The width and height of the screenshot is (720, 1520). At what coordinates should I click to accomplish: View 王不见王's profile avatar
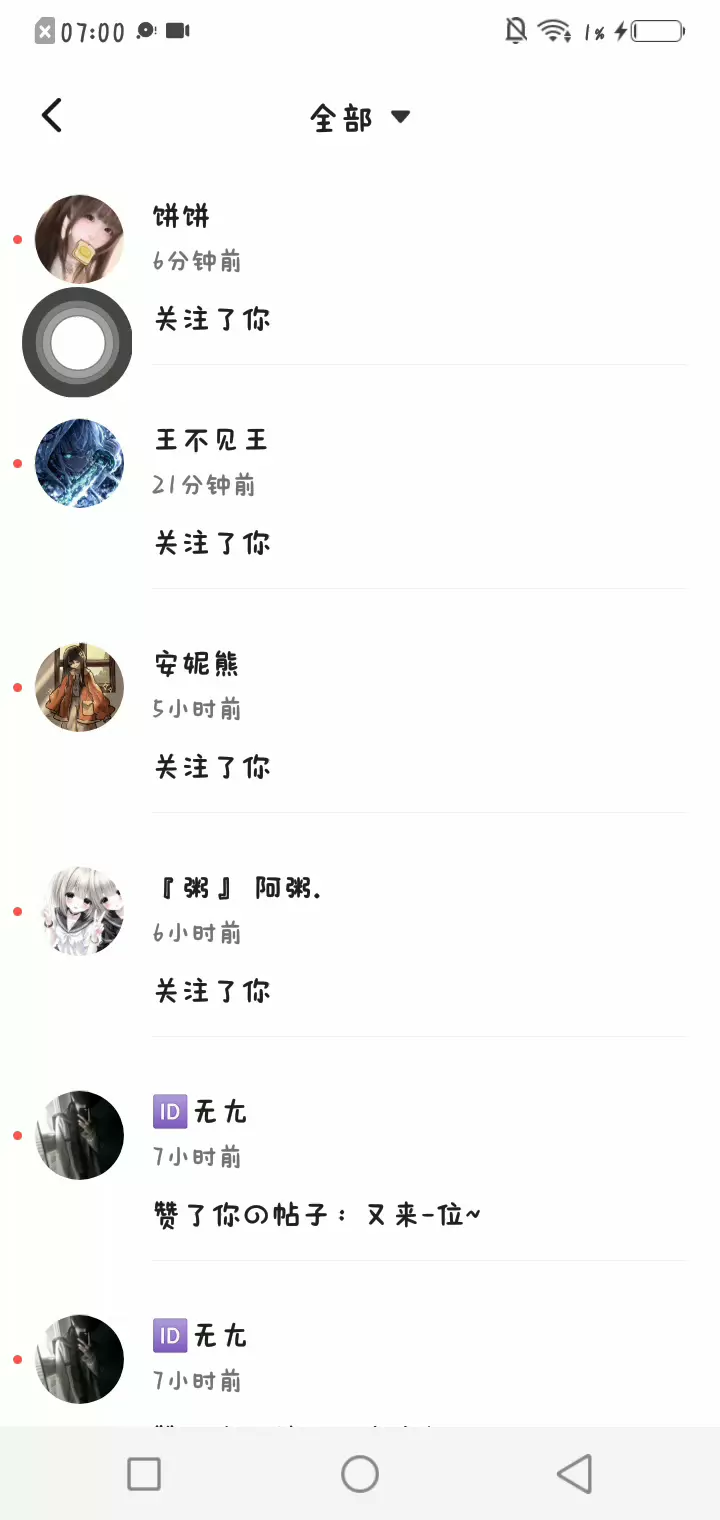(80, 463)
